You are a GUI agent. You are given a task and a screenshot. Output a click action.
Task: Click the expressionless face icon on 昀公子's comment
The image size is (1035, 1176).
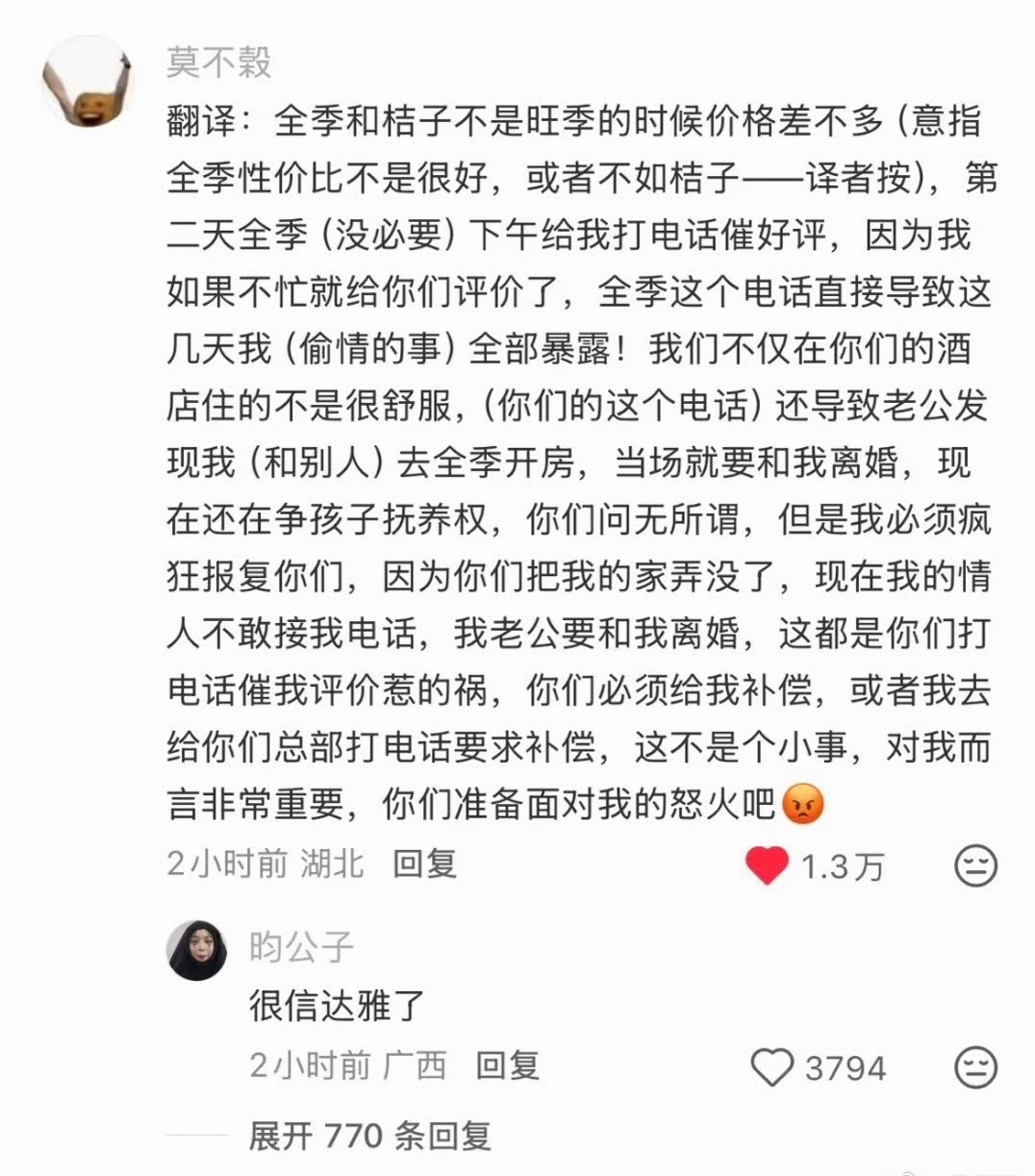click(x=974, y=1066)
